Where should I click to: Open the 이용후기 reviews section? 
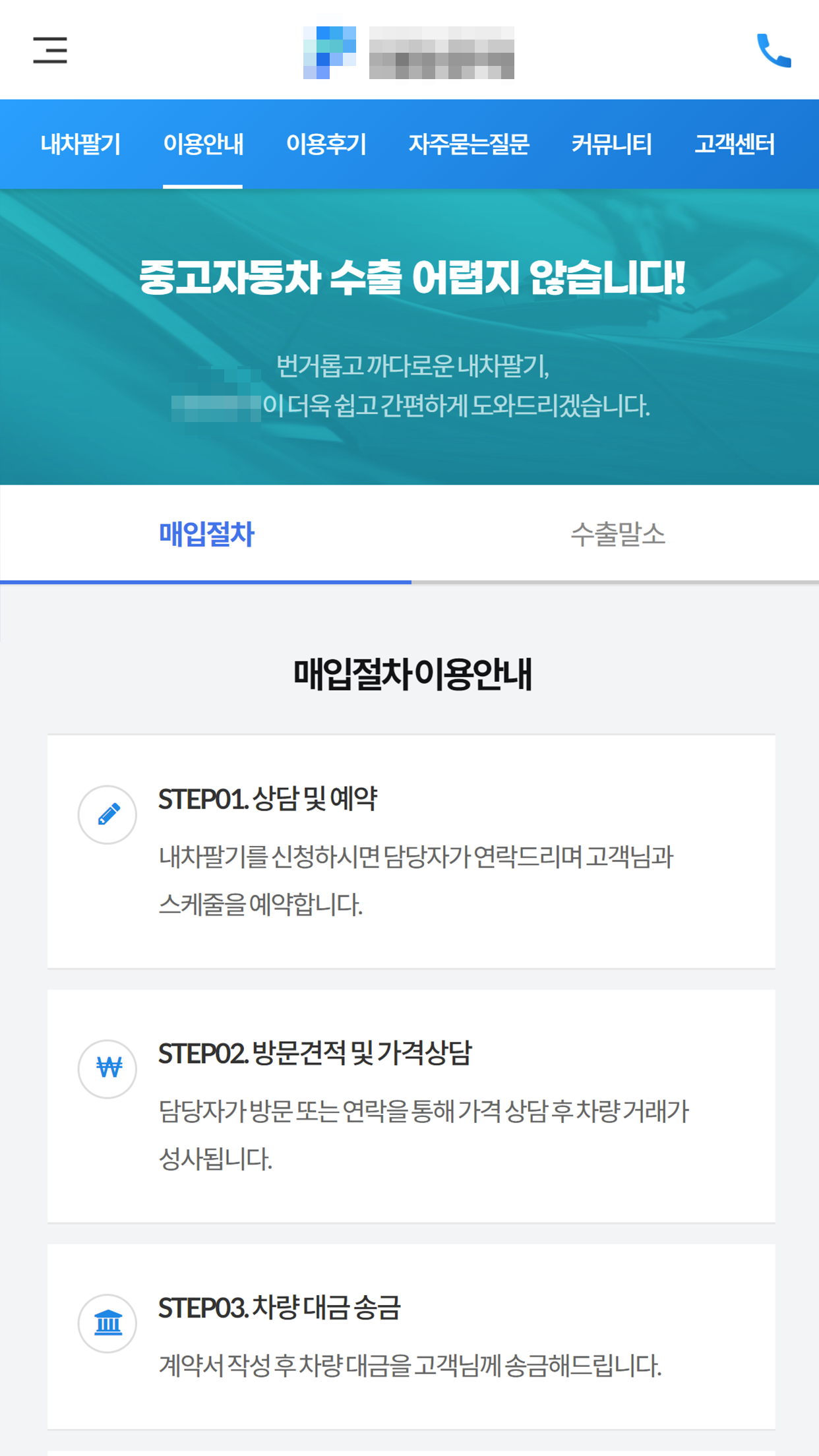tap(326, 144)
